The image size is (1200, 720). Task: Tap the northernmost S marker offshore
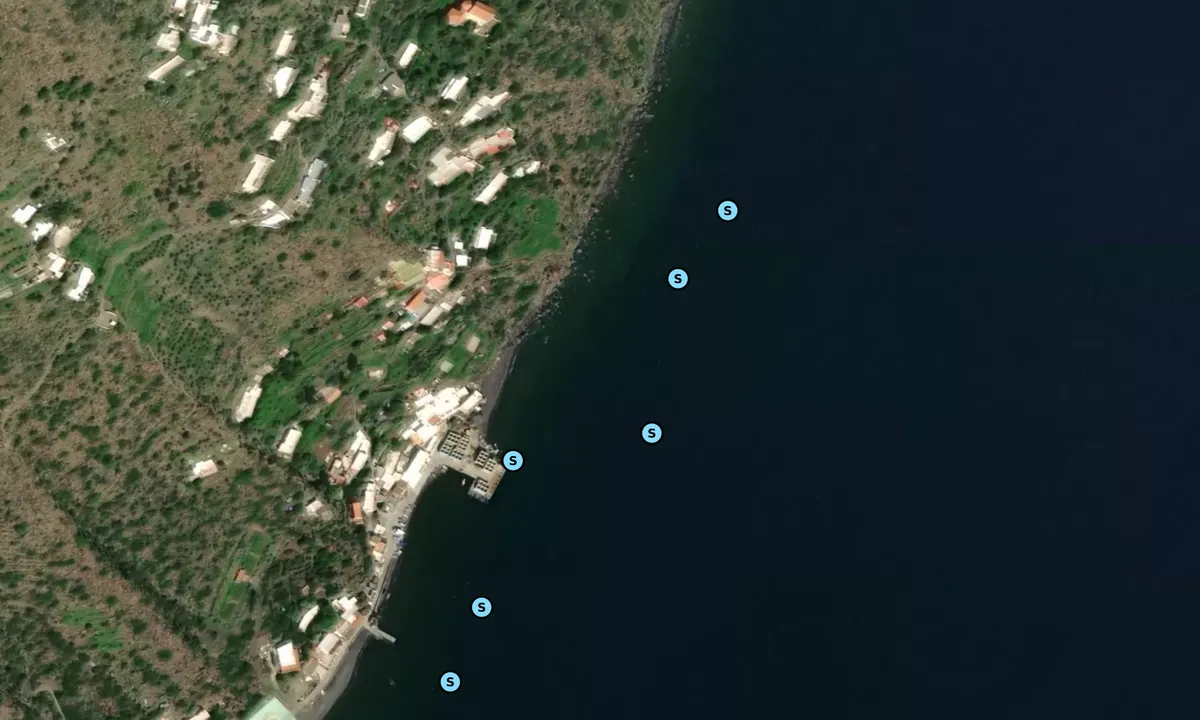tap(728, 210)
